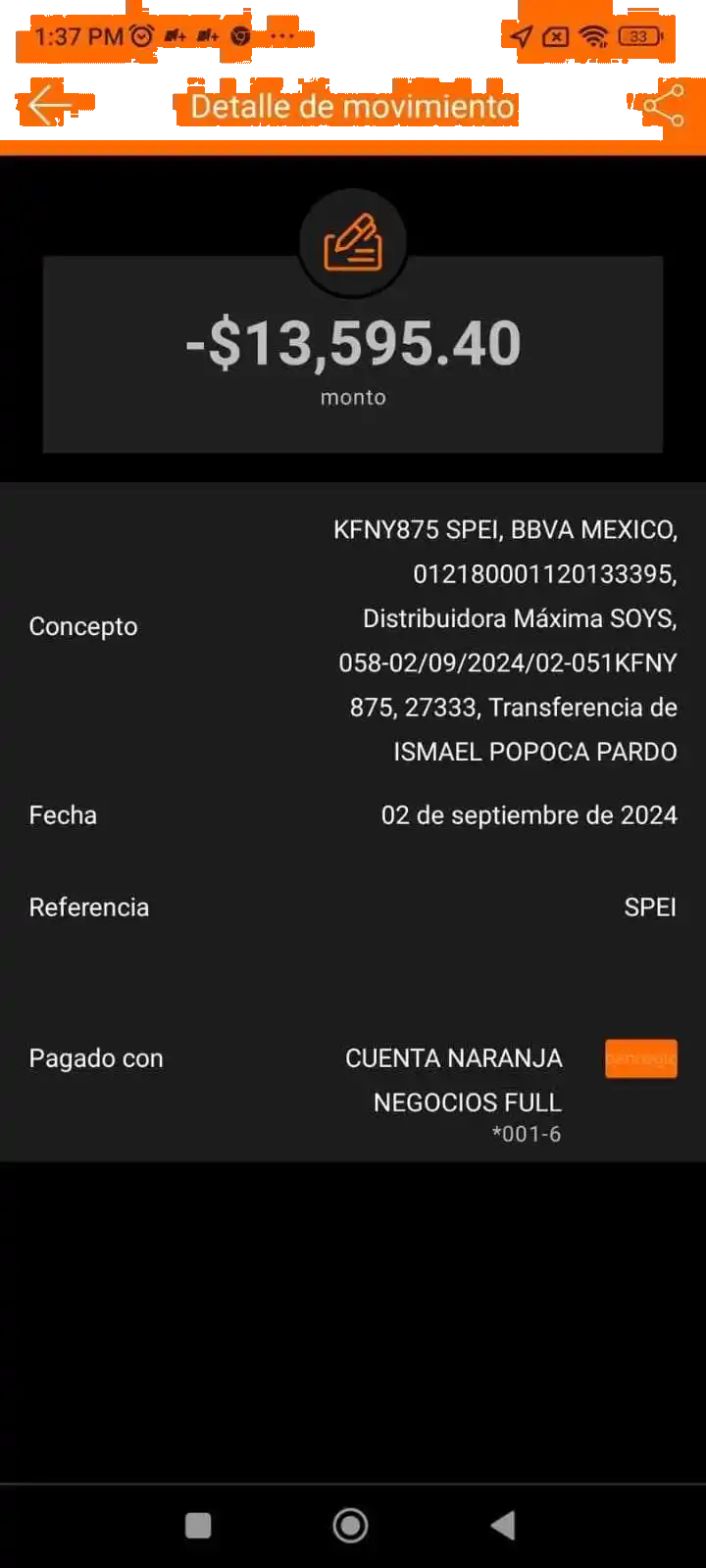The width and height of the screenshot is (706, 1568).
Task: Share this movement detail
Action: coord(663,106)
